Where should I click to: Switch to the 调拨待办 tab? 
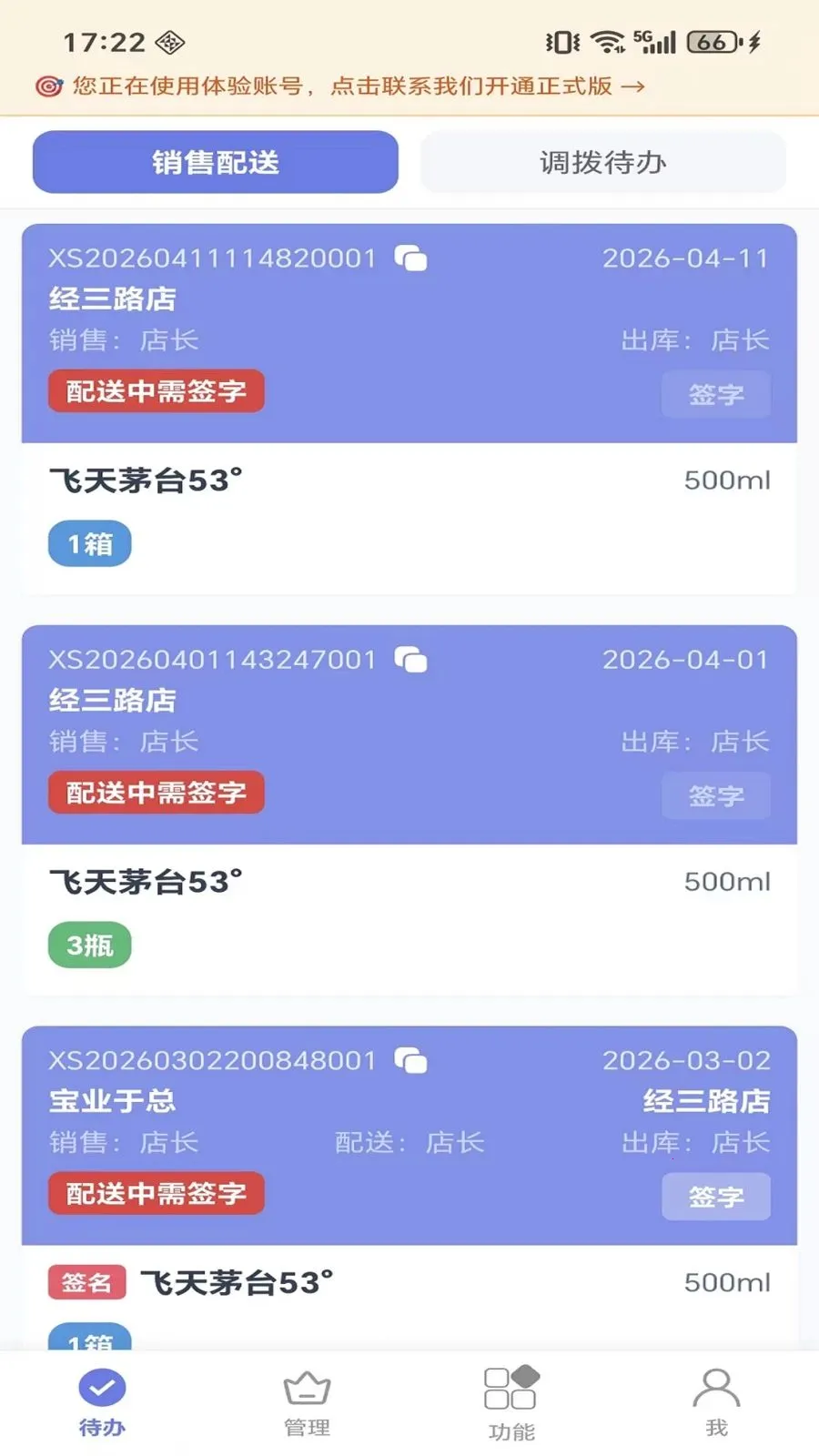point(602,162)
